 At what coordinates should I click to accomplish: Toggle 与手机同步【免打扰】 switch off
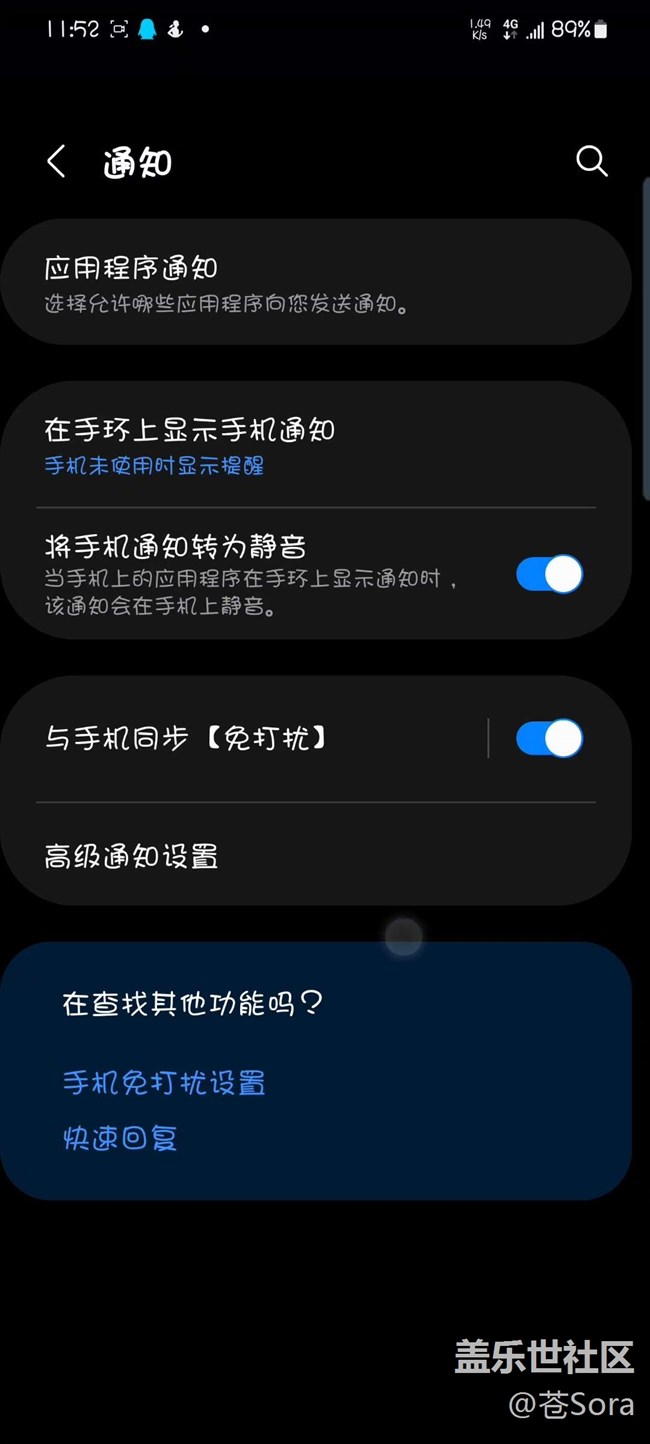[x=549, y=739]
